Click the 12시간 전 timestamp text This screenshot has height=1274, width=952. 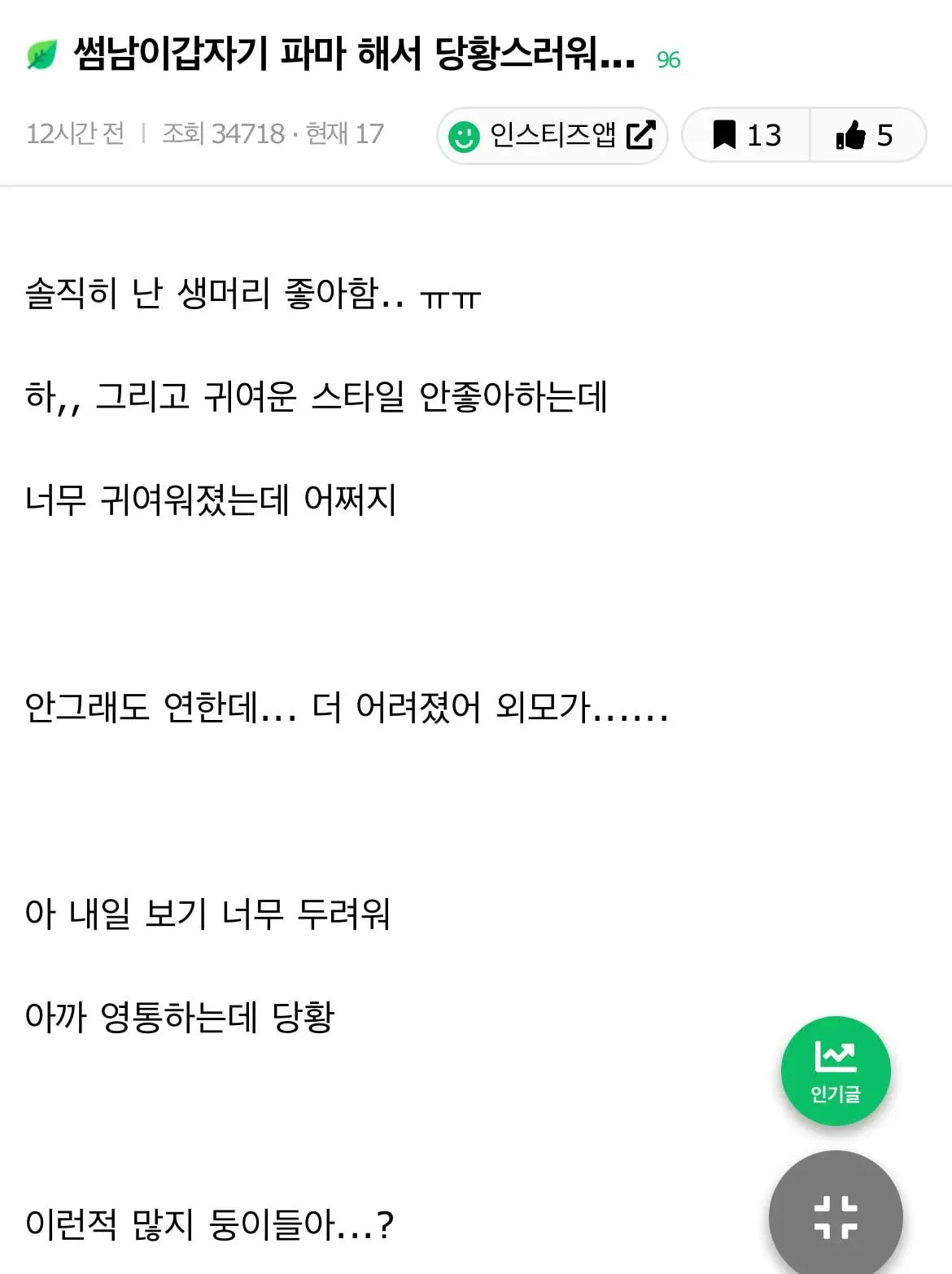pyautogui.click(x=75, y=134)
